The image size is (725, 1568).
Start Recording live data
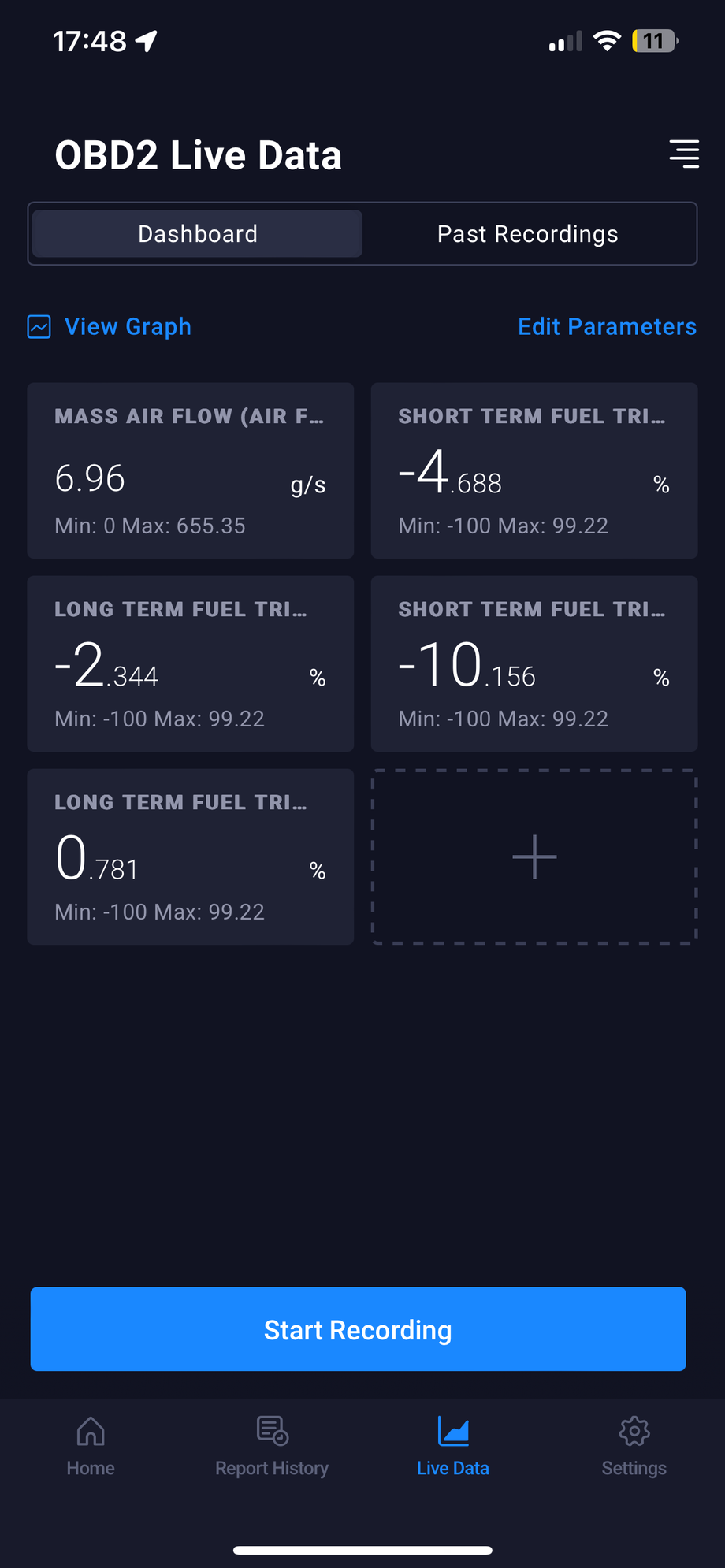[x=358, y=1329]
